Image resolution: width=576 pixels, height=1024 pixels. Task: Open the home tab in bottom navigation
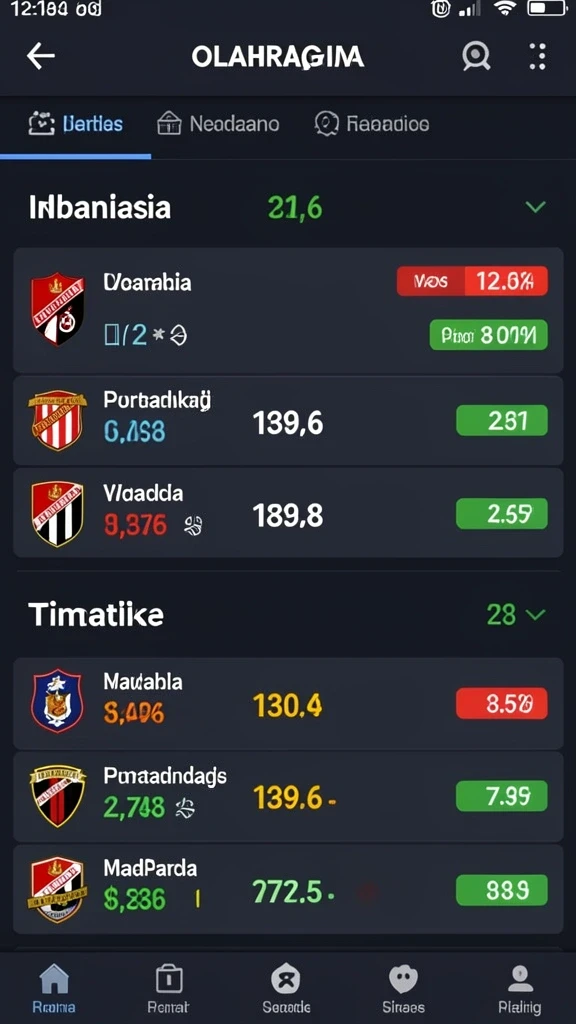(x=54, y=988)
